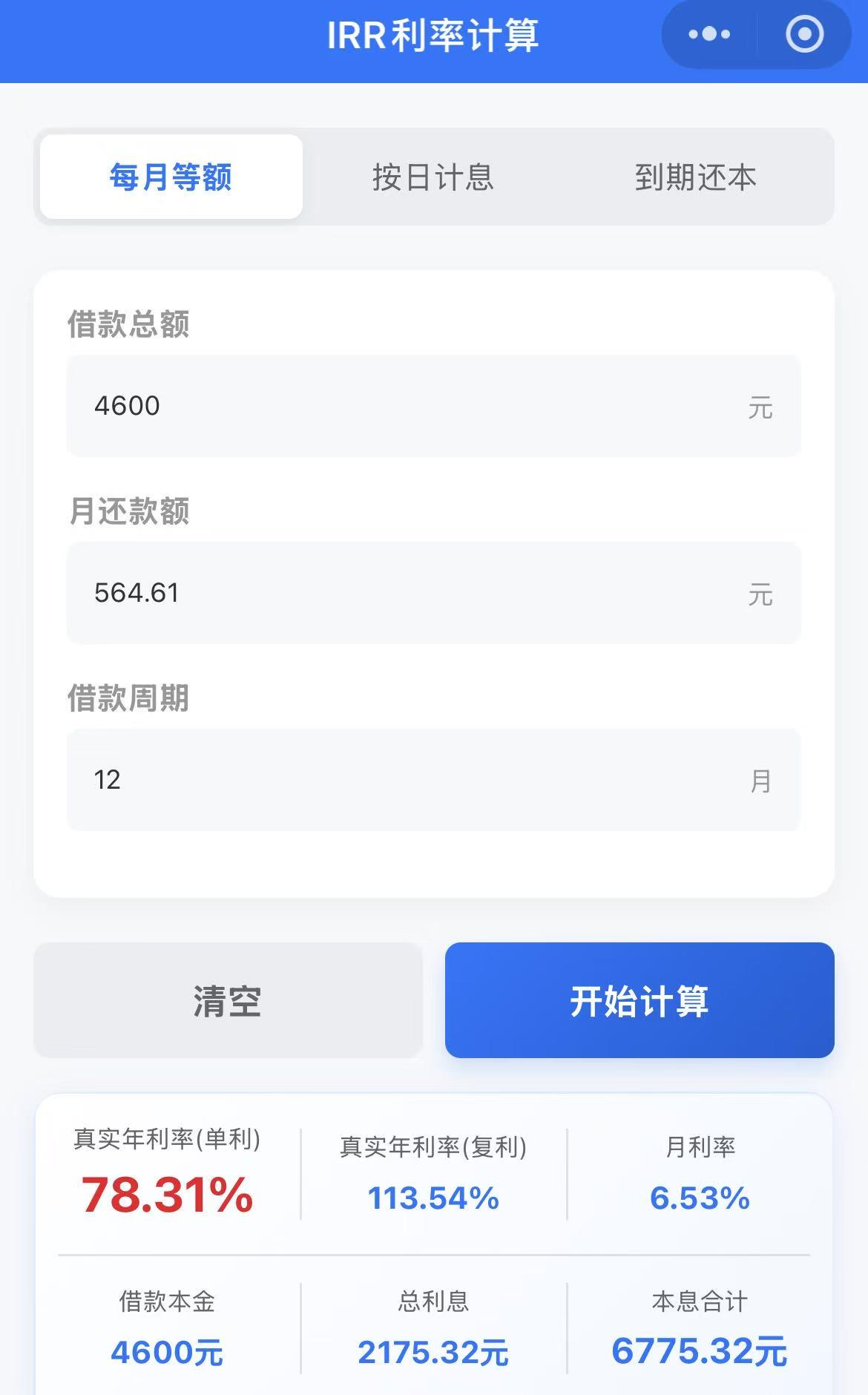Start calculation with 开始计算
The image size is (868, 1395).
pos(640,1000)
